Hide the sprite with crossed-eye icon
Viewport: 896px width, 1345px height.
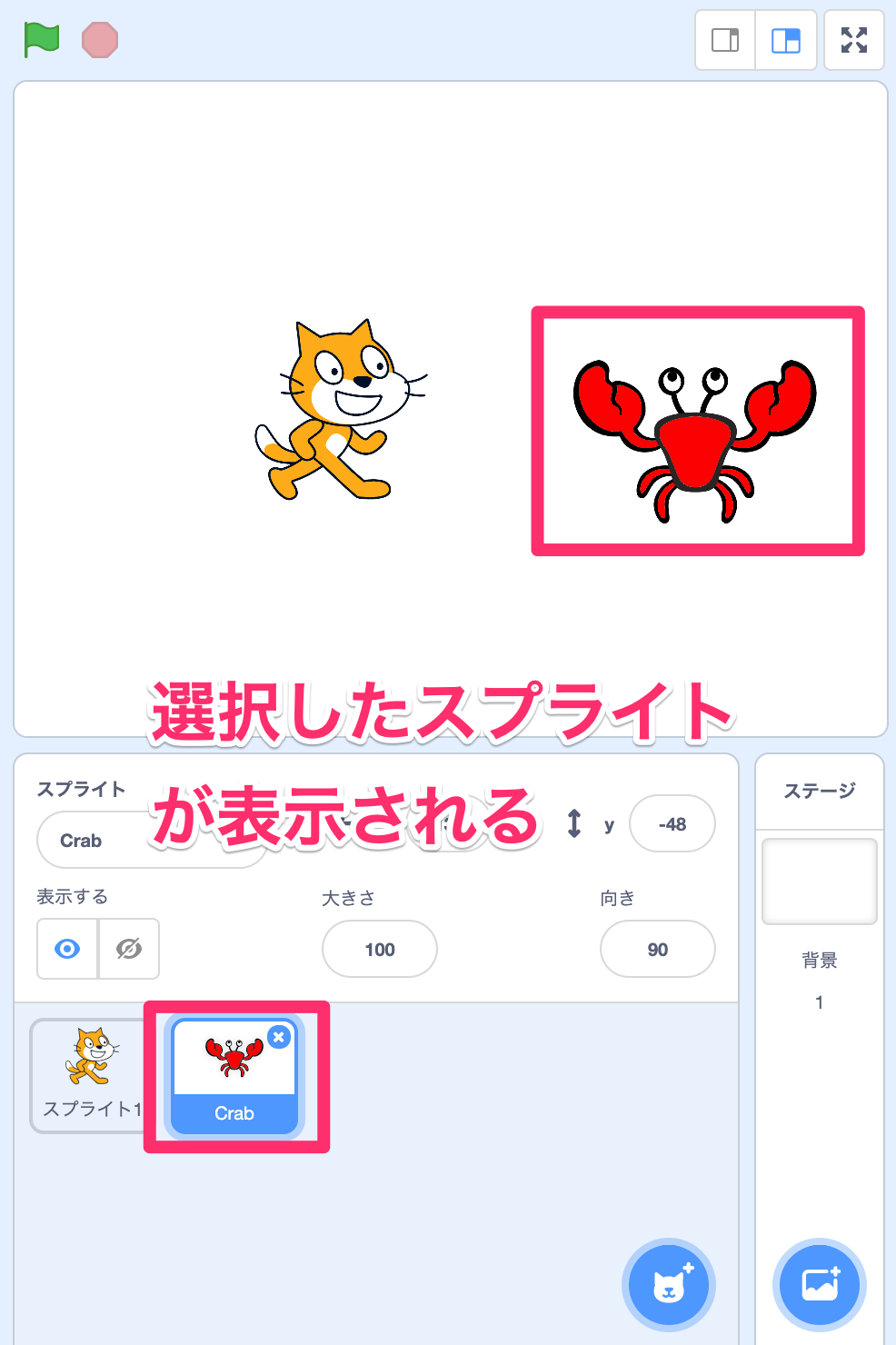129,949
